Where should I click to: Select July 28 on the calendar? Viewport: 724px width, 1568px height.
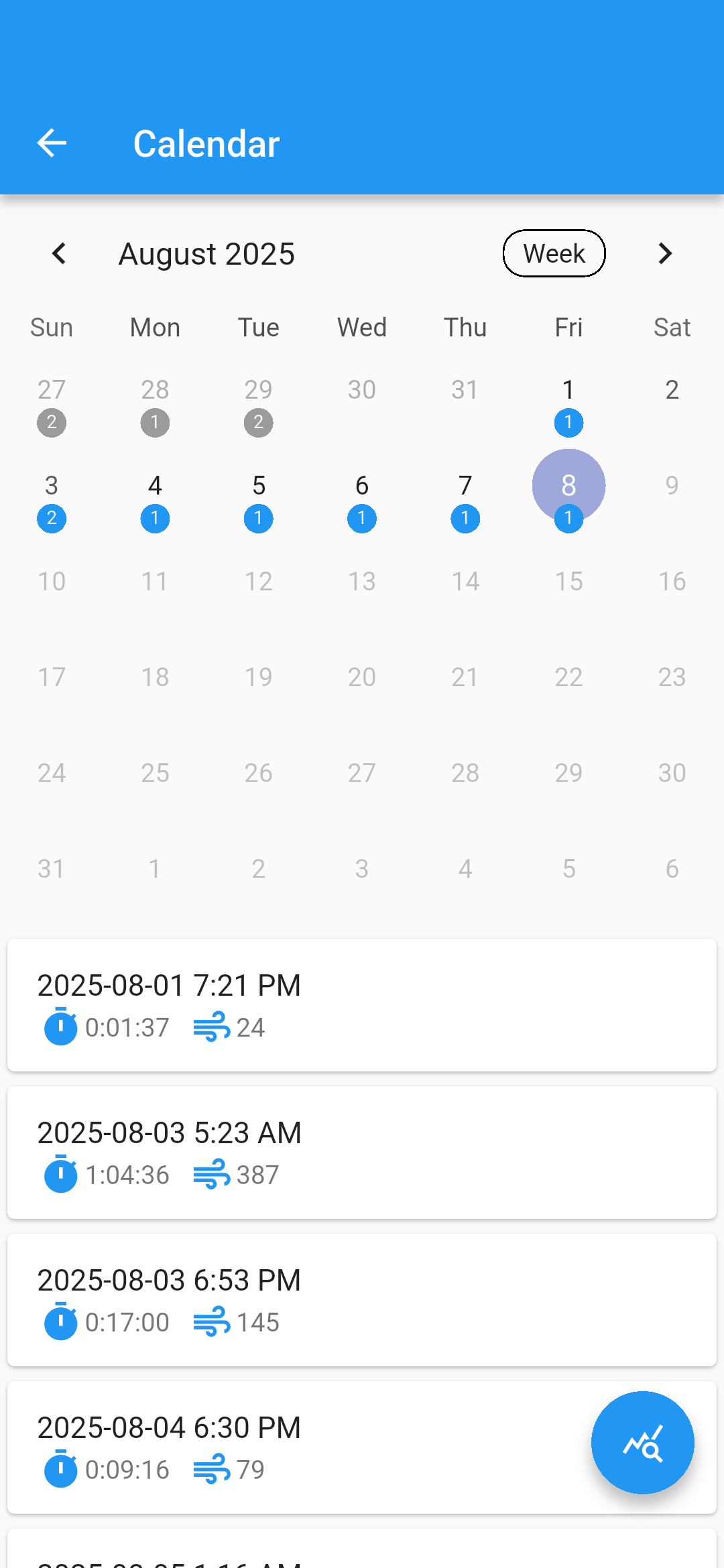tap(155, 402)
